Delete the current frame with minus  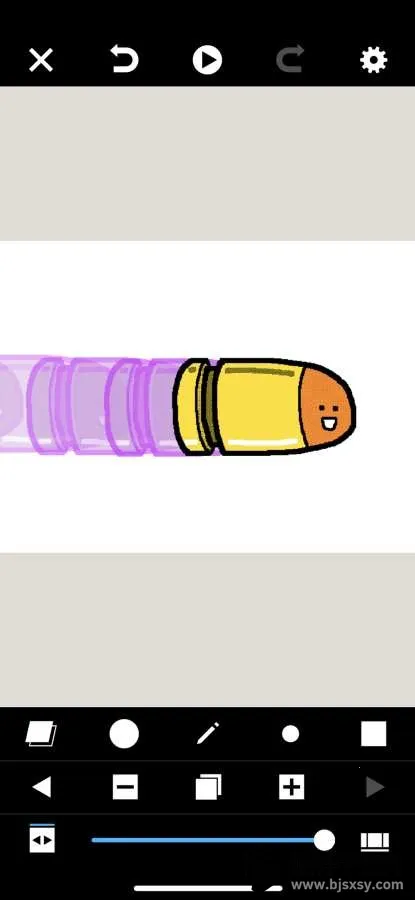(x=125, y=787)
